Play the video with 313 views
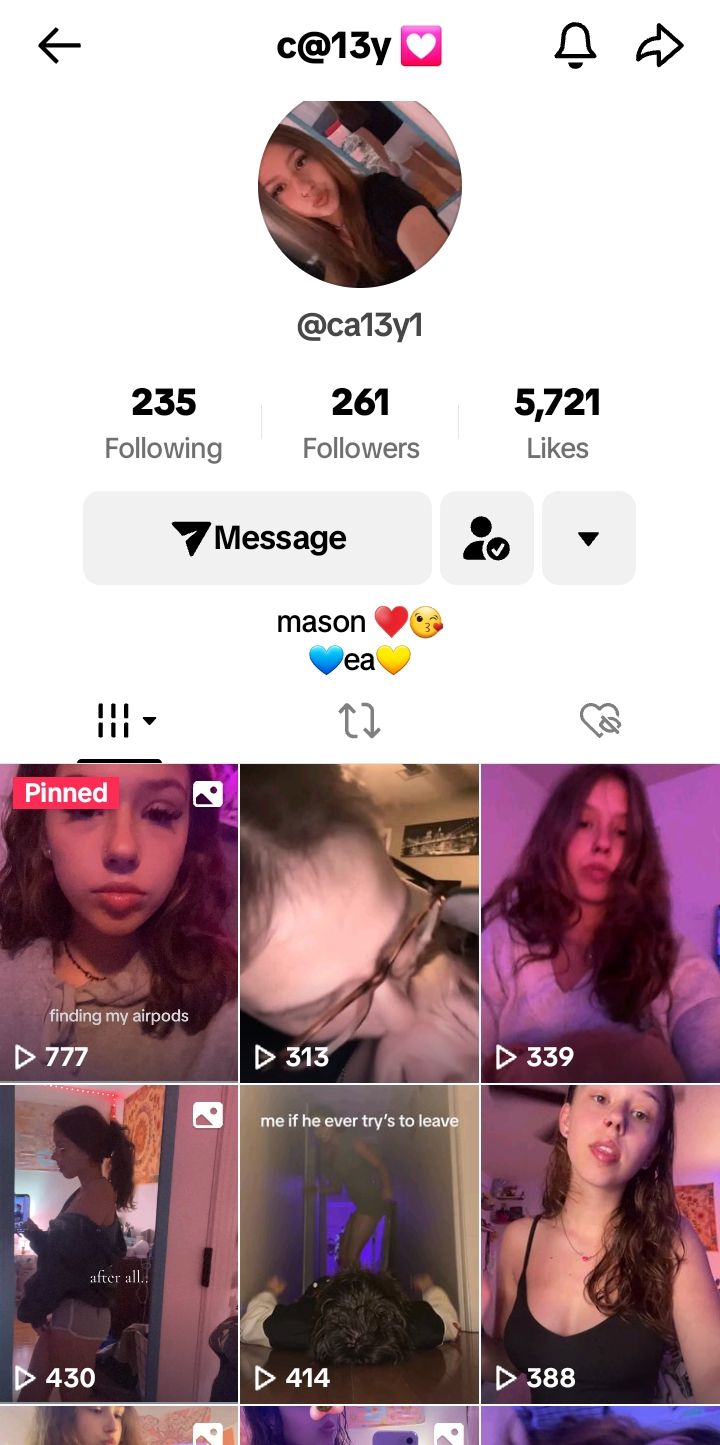Screen dimensions: 720x1445 click(360, 923)
